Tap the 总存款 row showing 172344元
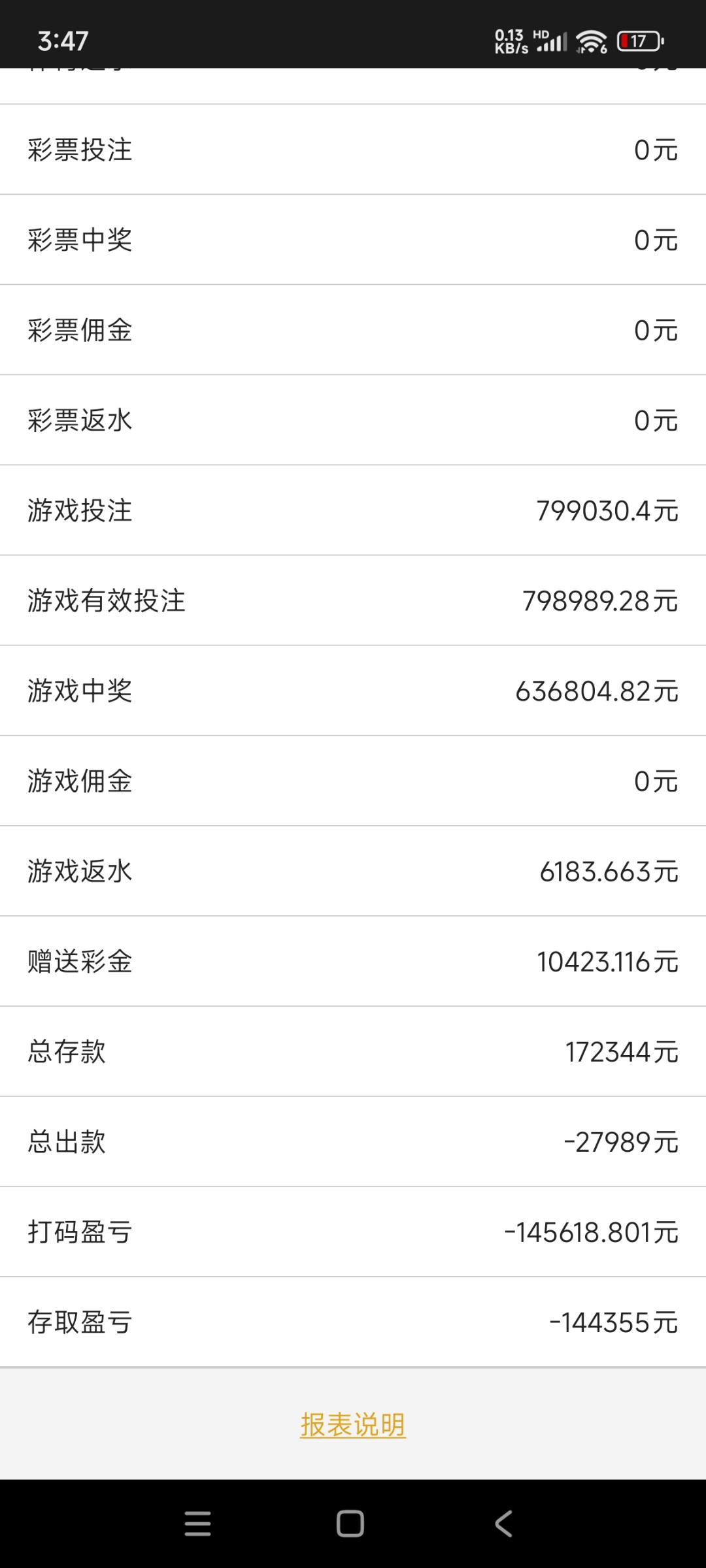The height and width of the screenshot is (1568, 706). point(353,1052)
